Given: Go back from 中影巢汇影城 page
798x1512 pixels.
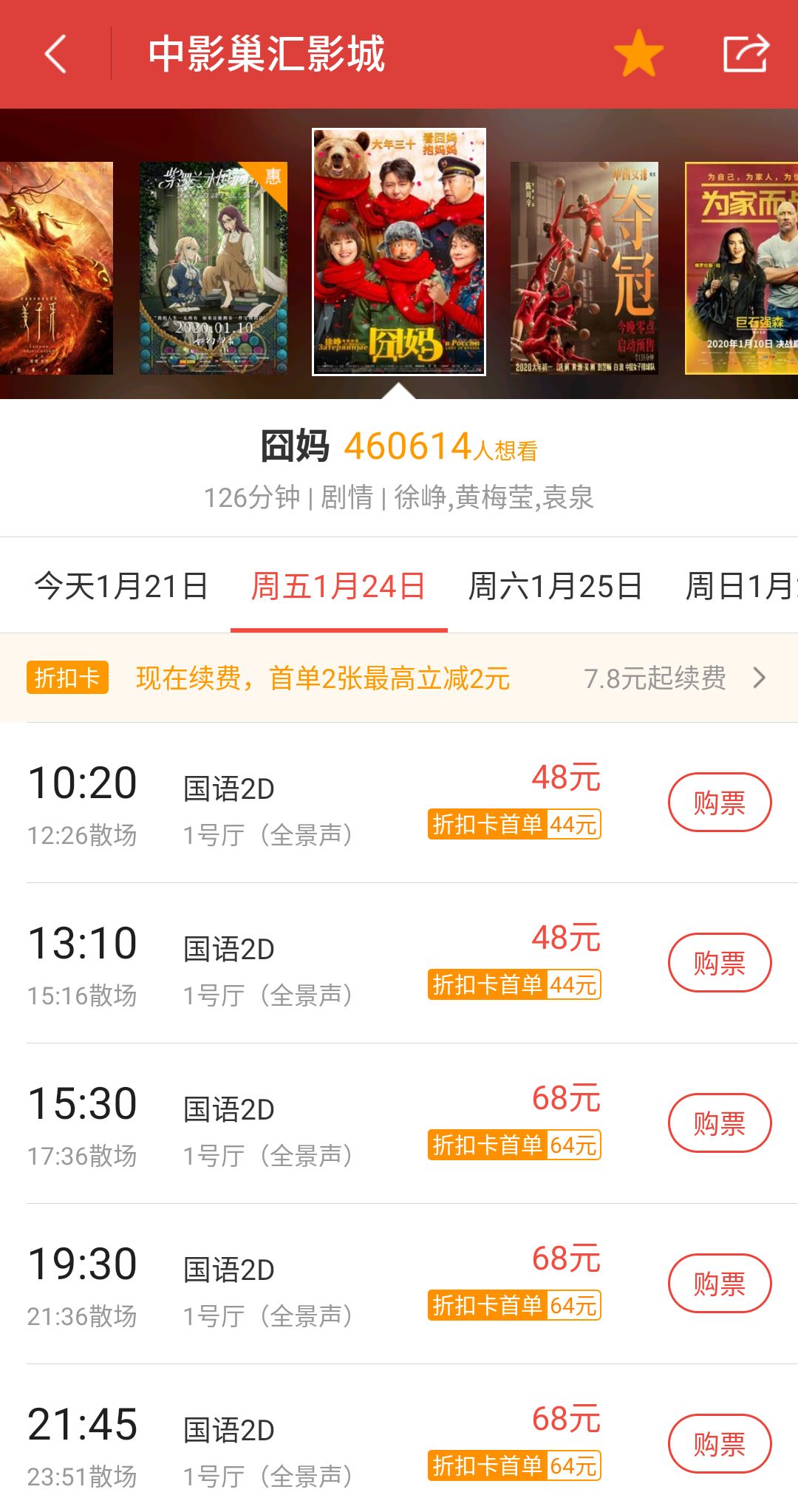Looking at the screenshot, I should point(56,54).
